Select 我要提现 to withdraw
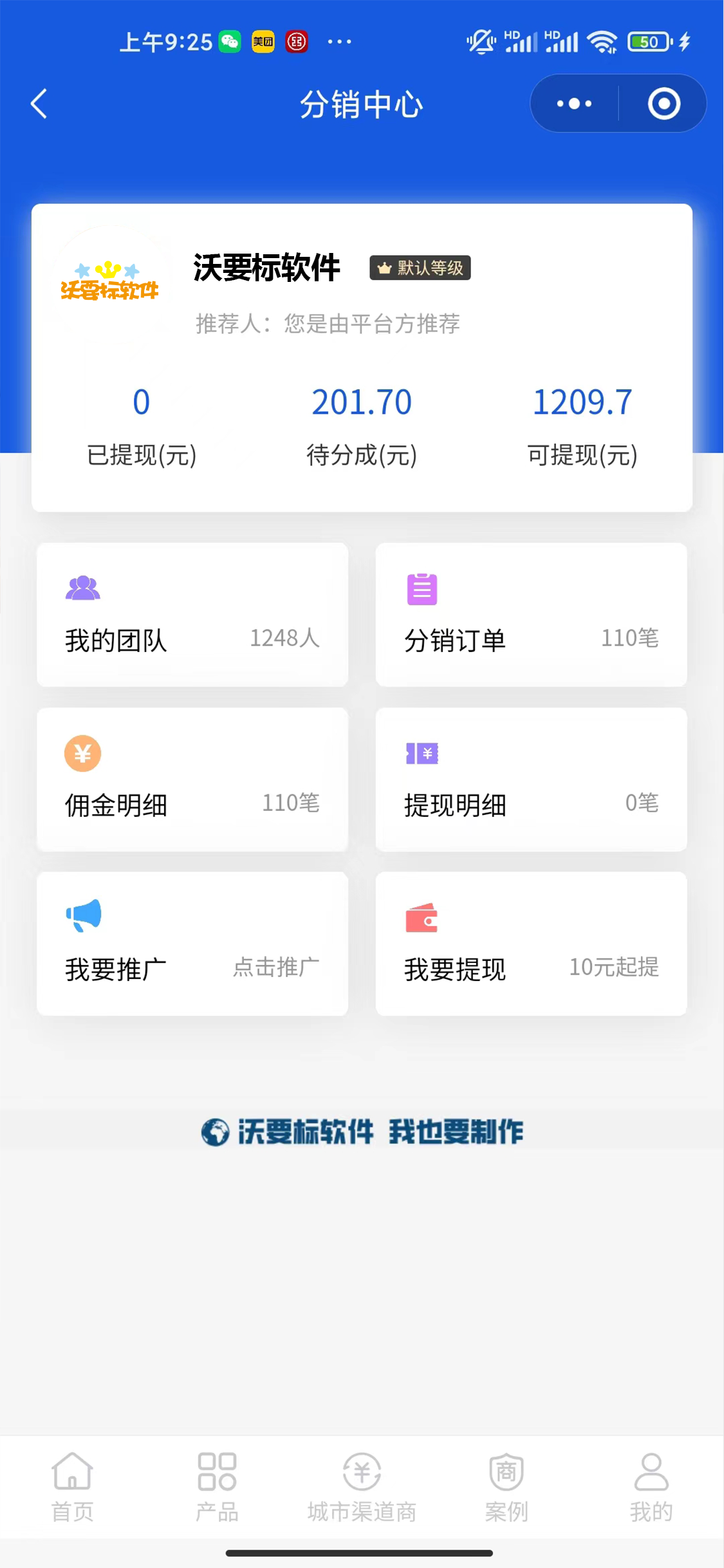 click(x=531, y=944)
